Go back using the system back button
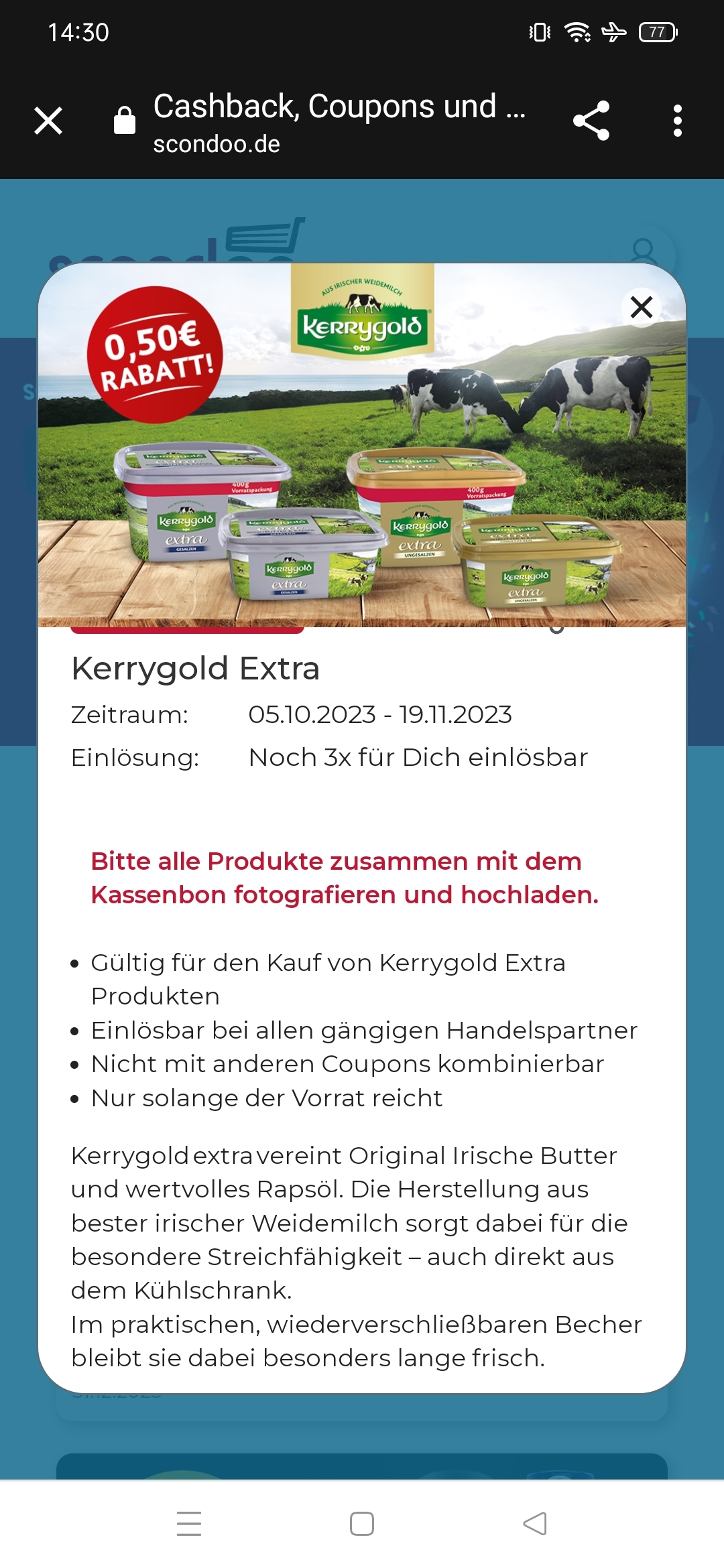Image resolution: width=724 pixels, height=1568 pixels. click(534, 1524)
